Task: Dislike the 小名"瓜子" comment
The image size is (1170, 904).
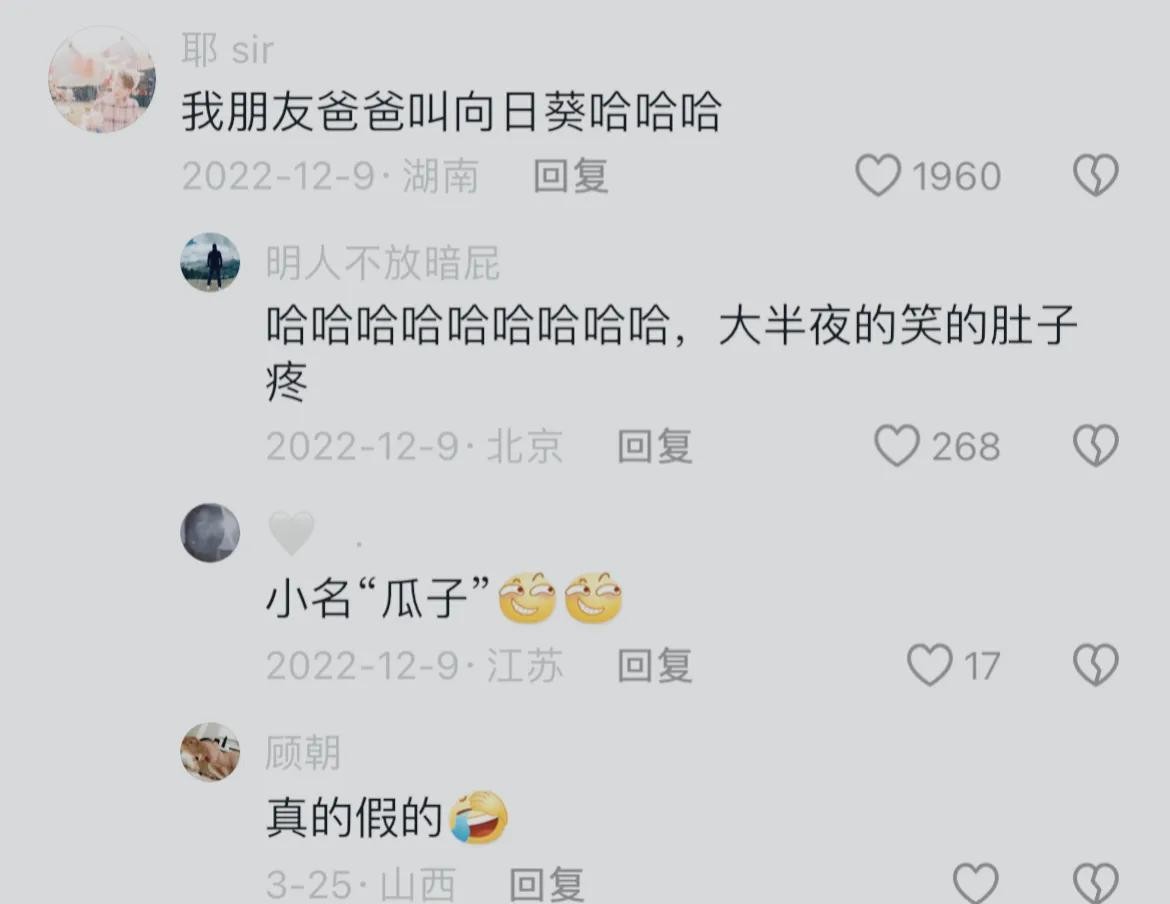Action: pos(1095,665)
